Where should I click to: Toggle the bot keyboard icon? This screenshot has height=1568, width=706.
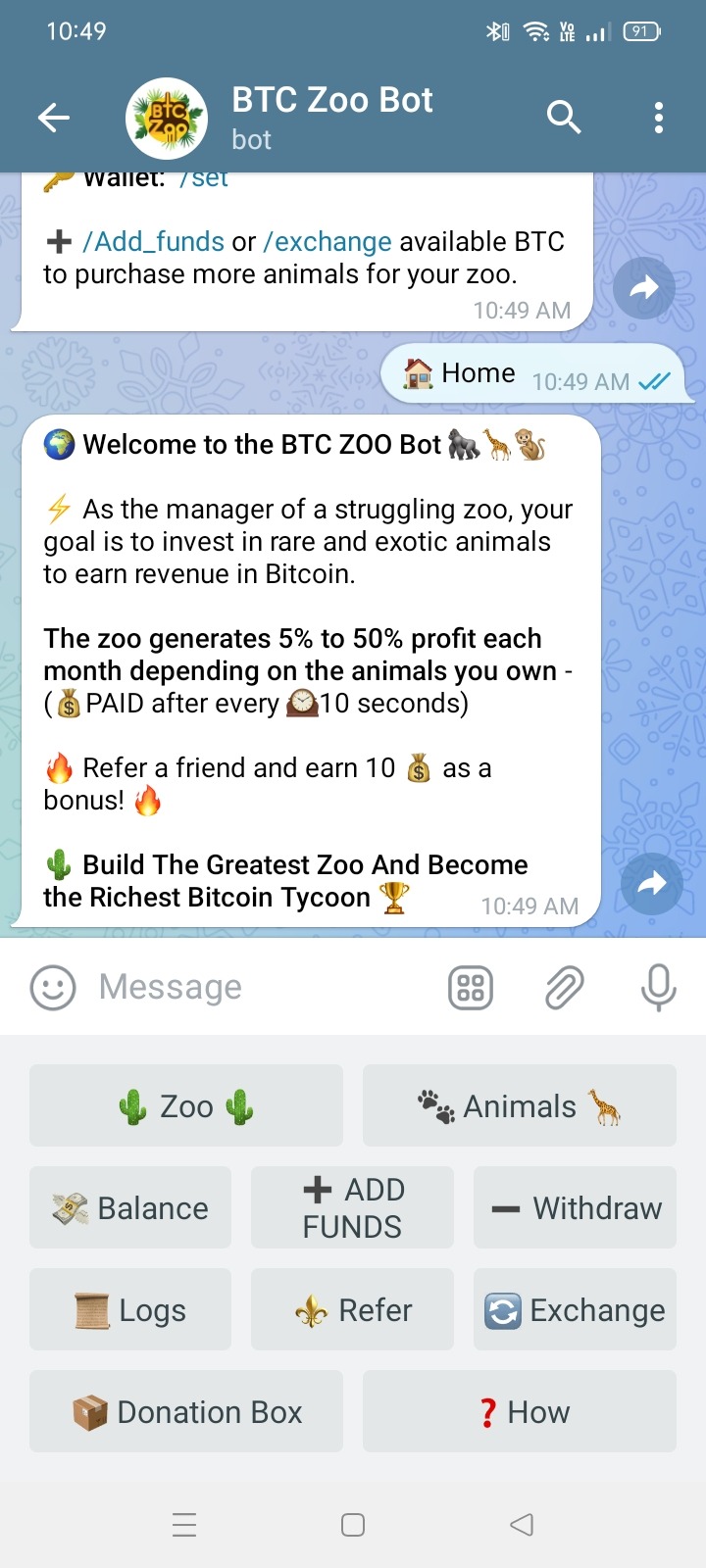point(471,987)
